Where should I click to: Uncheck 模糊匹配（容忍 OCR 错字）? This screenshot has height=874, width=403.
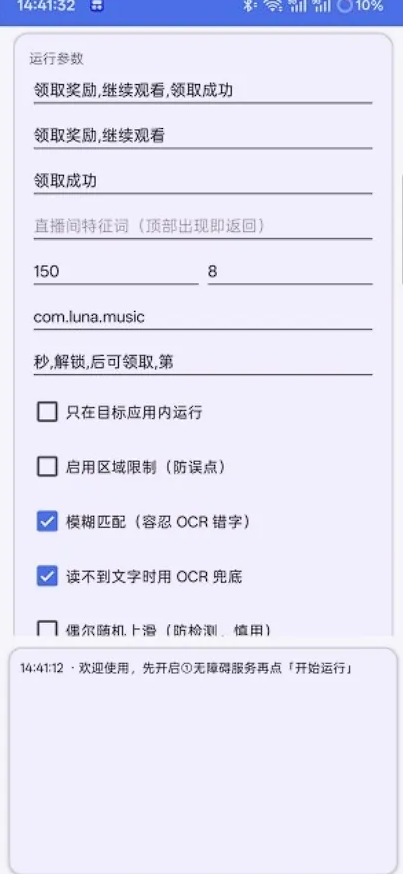click(47, 522)
